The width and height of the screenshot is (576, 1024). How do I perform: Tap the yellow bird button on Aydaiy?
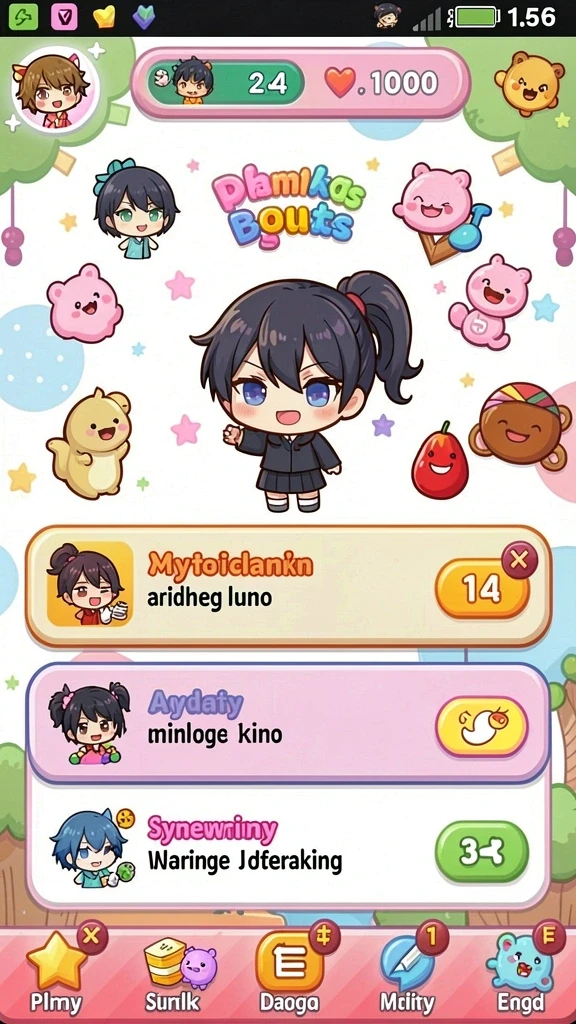[x=482, y=726]
